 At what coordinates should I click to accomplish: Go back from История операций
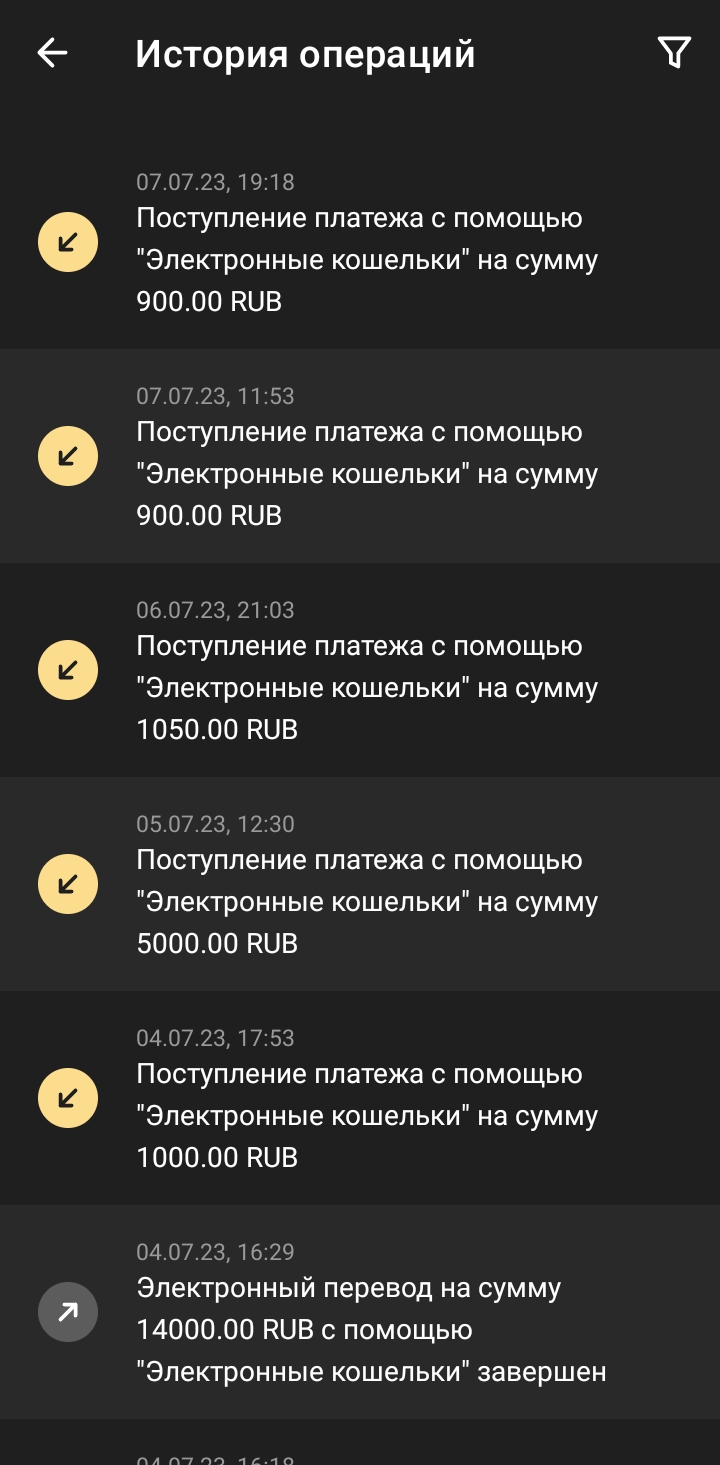[x=52, y=53]
